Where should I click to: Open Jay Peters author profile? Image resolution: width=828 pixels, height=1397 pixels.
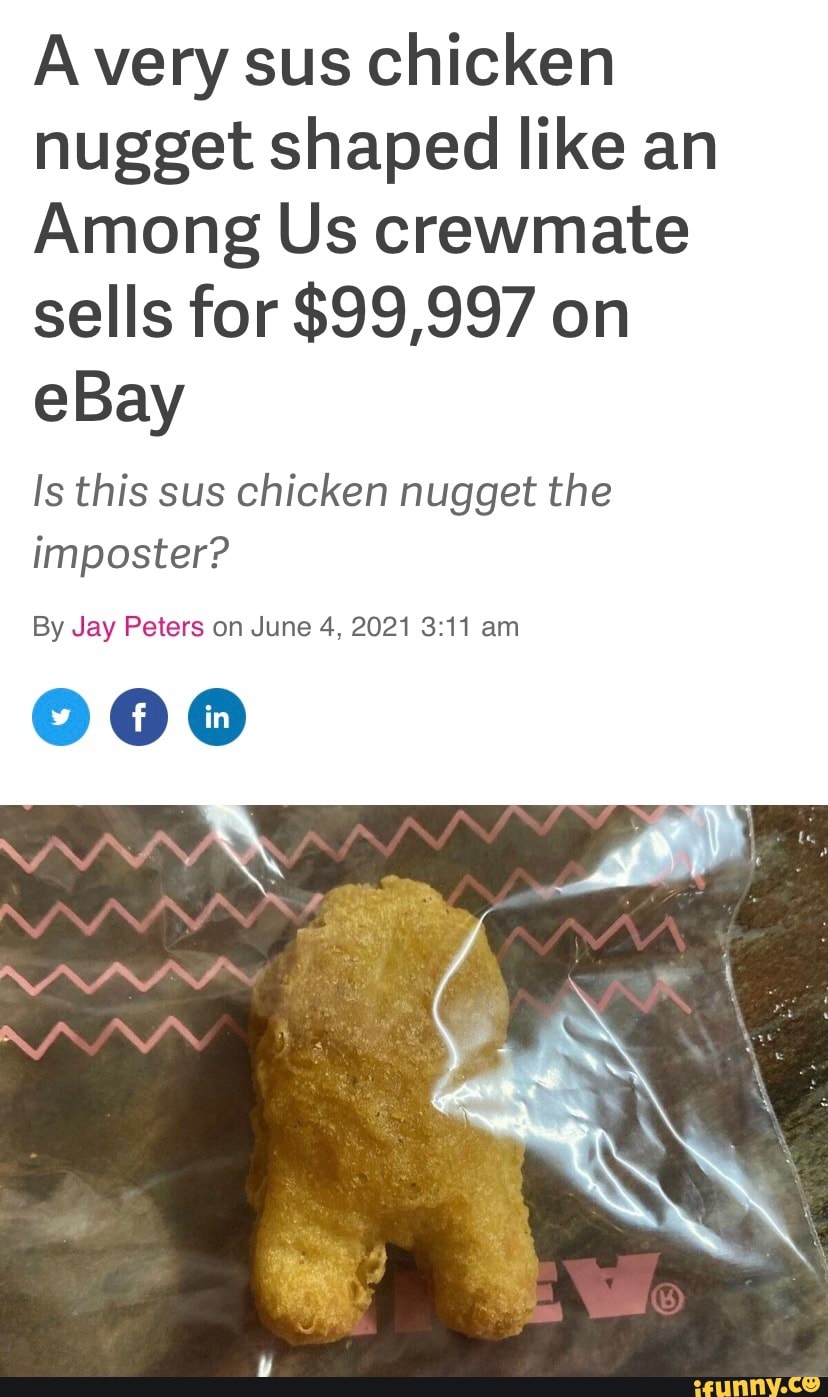(137, 627)
